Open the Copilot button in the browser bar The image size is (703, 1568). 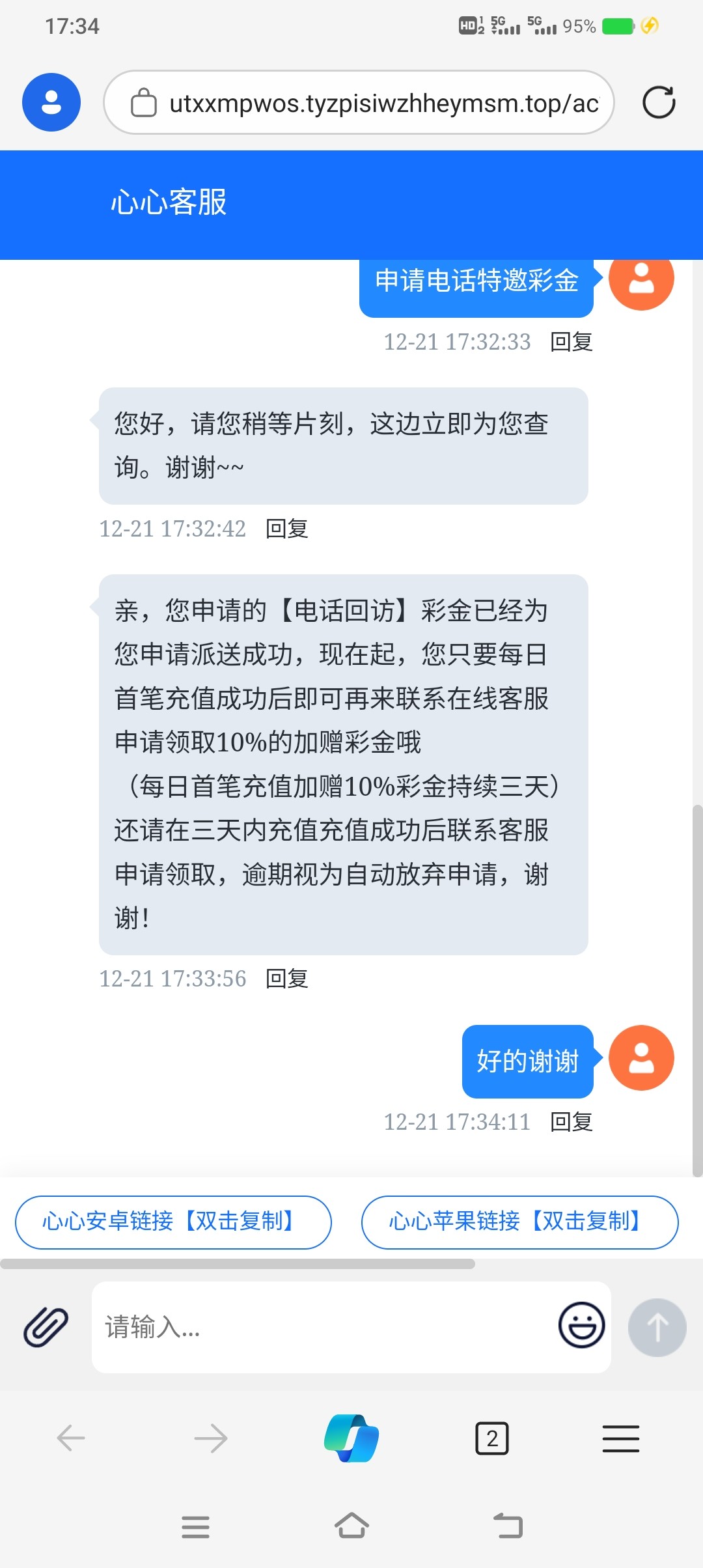coord(351,1438)
